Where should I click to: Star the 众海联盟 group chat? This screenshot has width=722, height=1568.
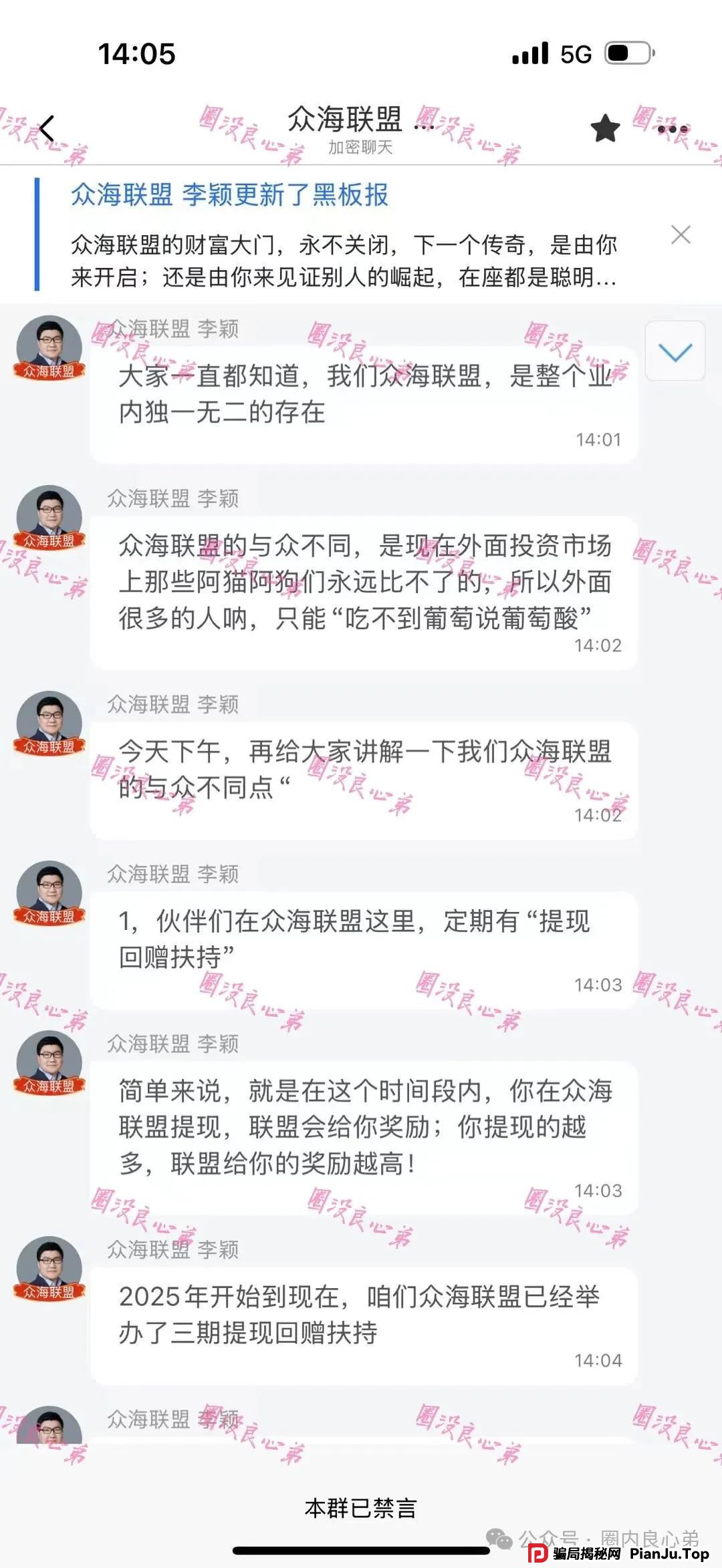tap(605, 128)
